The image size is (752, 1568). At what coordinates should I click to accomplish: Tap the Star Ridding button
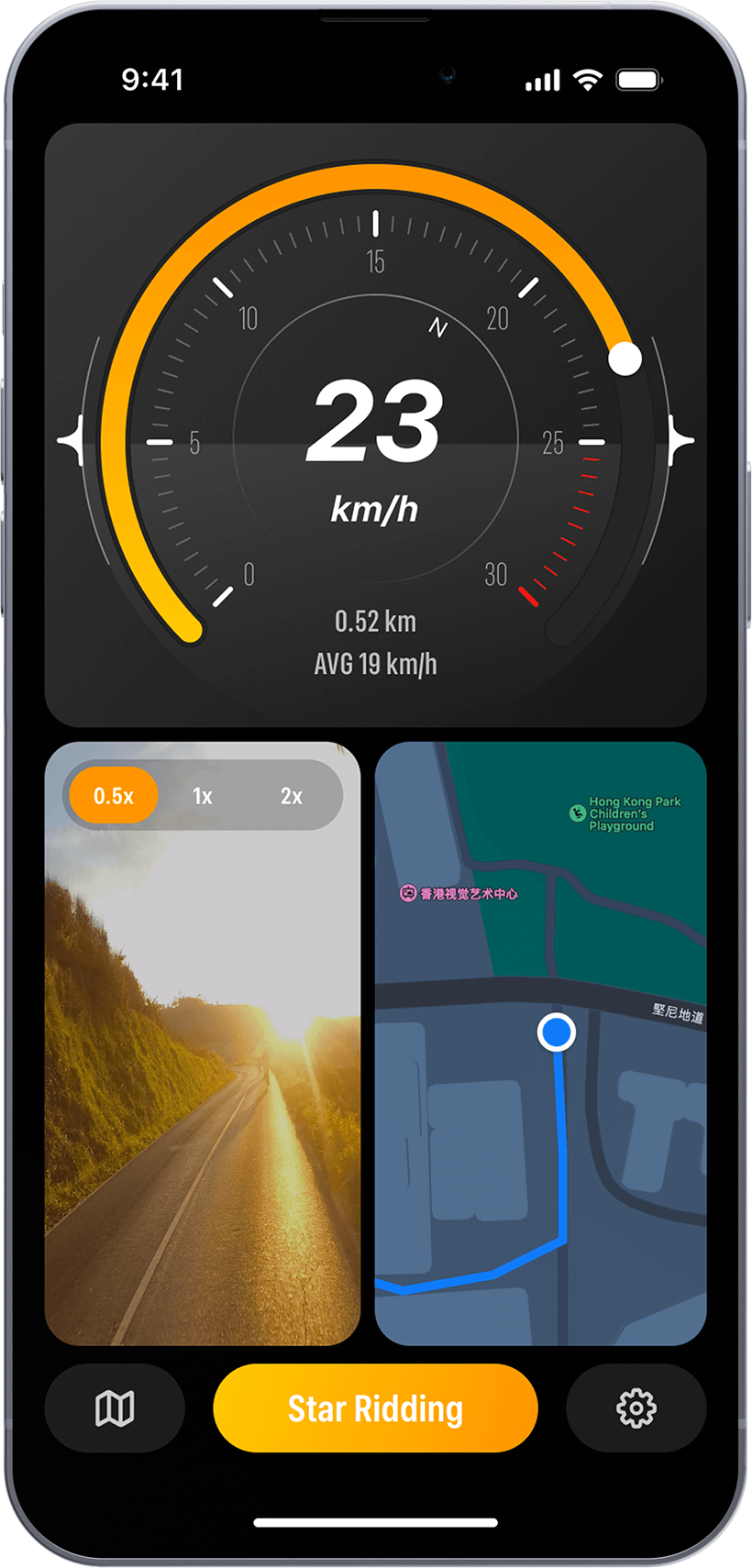[x=375, y=1408]
